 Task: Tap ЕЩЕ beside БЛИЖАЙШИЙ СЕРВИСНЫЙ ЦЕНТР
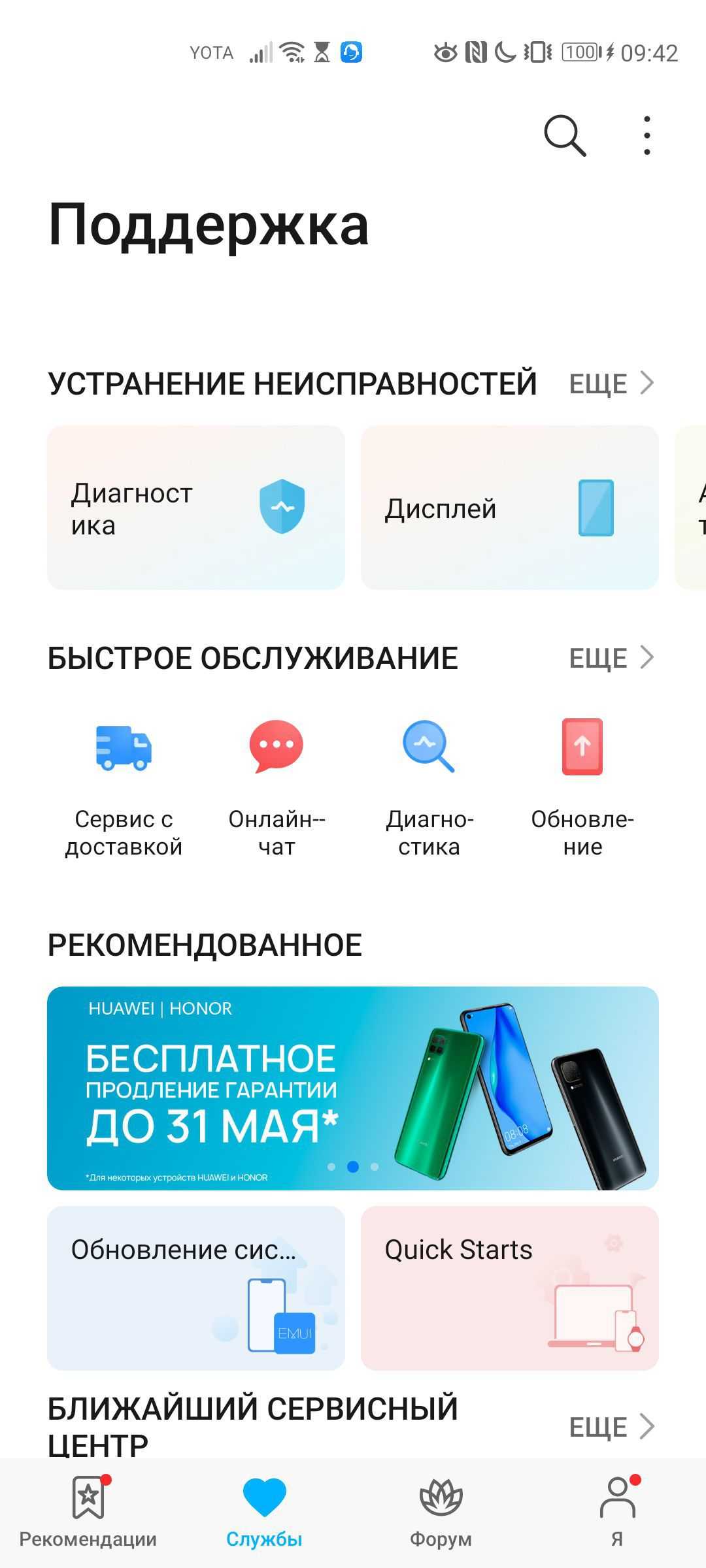611,1427
